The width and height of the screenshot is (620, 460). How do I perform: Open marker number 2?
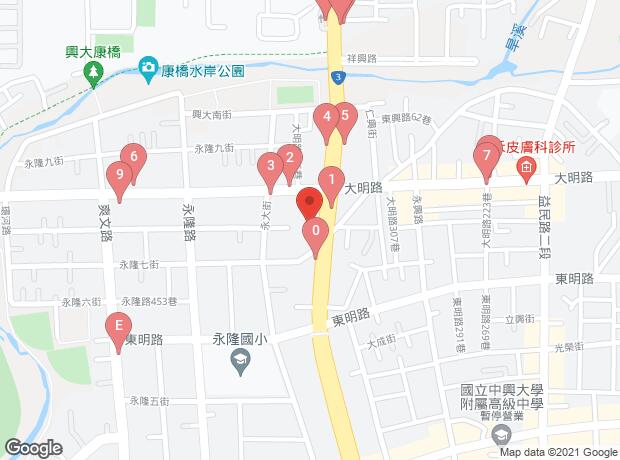click(290, 158)
